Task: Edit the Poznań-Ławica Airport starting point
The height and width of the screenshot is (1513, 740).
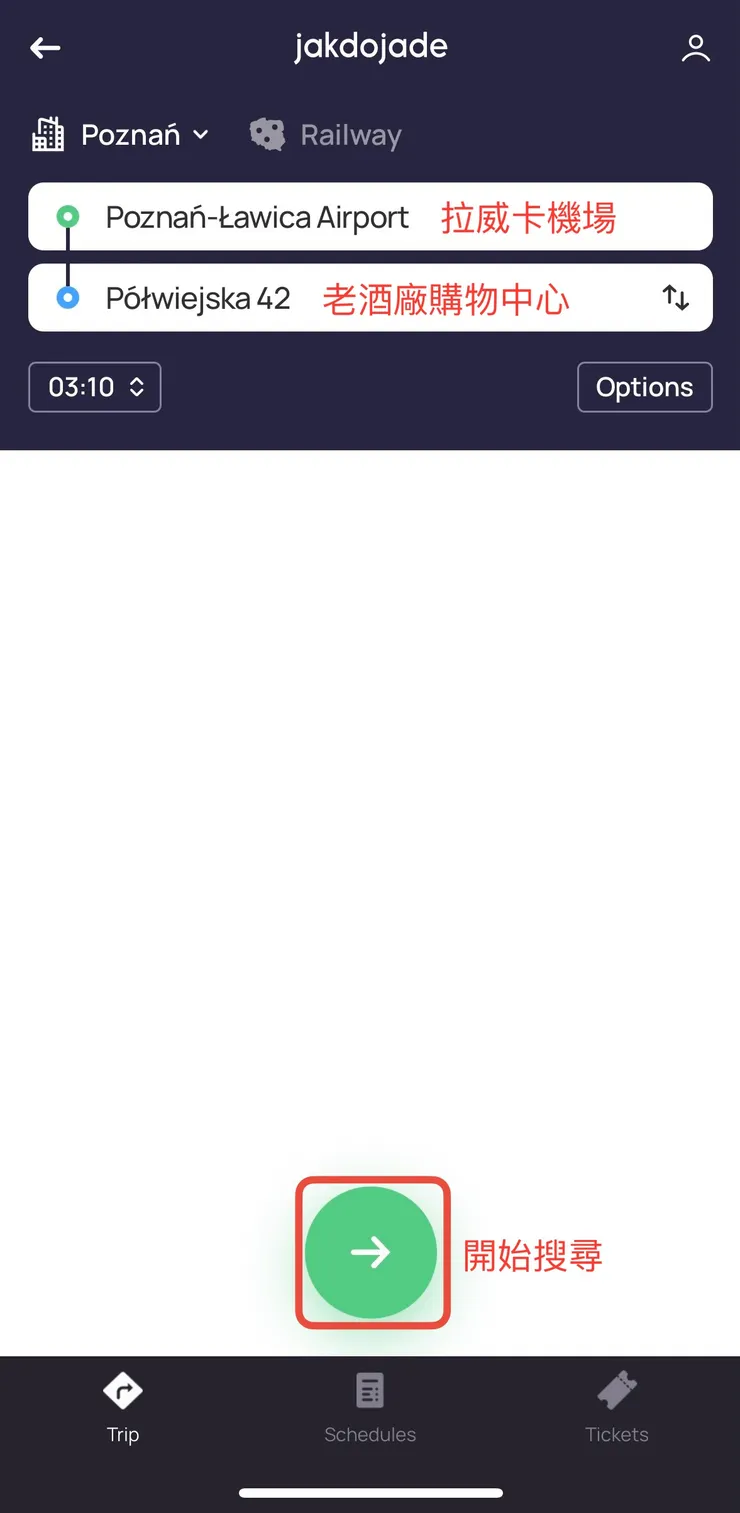Action: coord(257,217)
